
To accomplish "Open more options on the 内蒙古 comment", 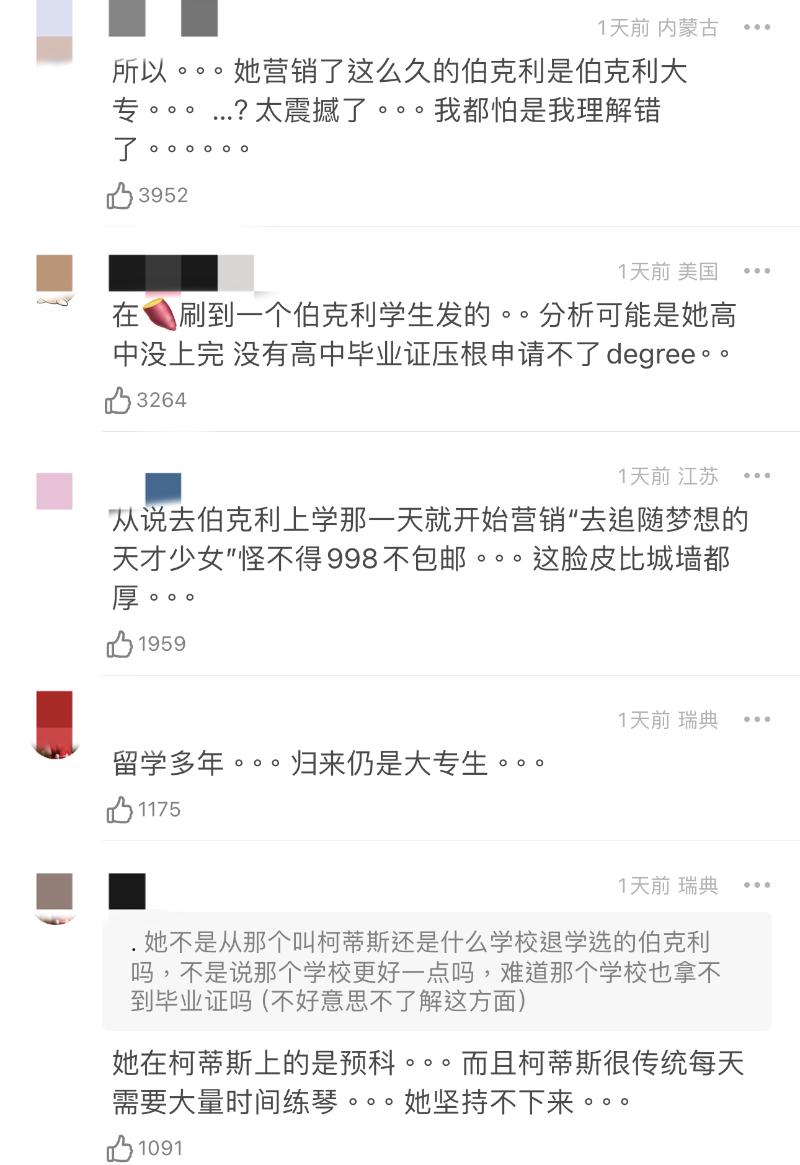I will (x=757, y=28).
